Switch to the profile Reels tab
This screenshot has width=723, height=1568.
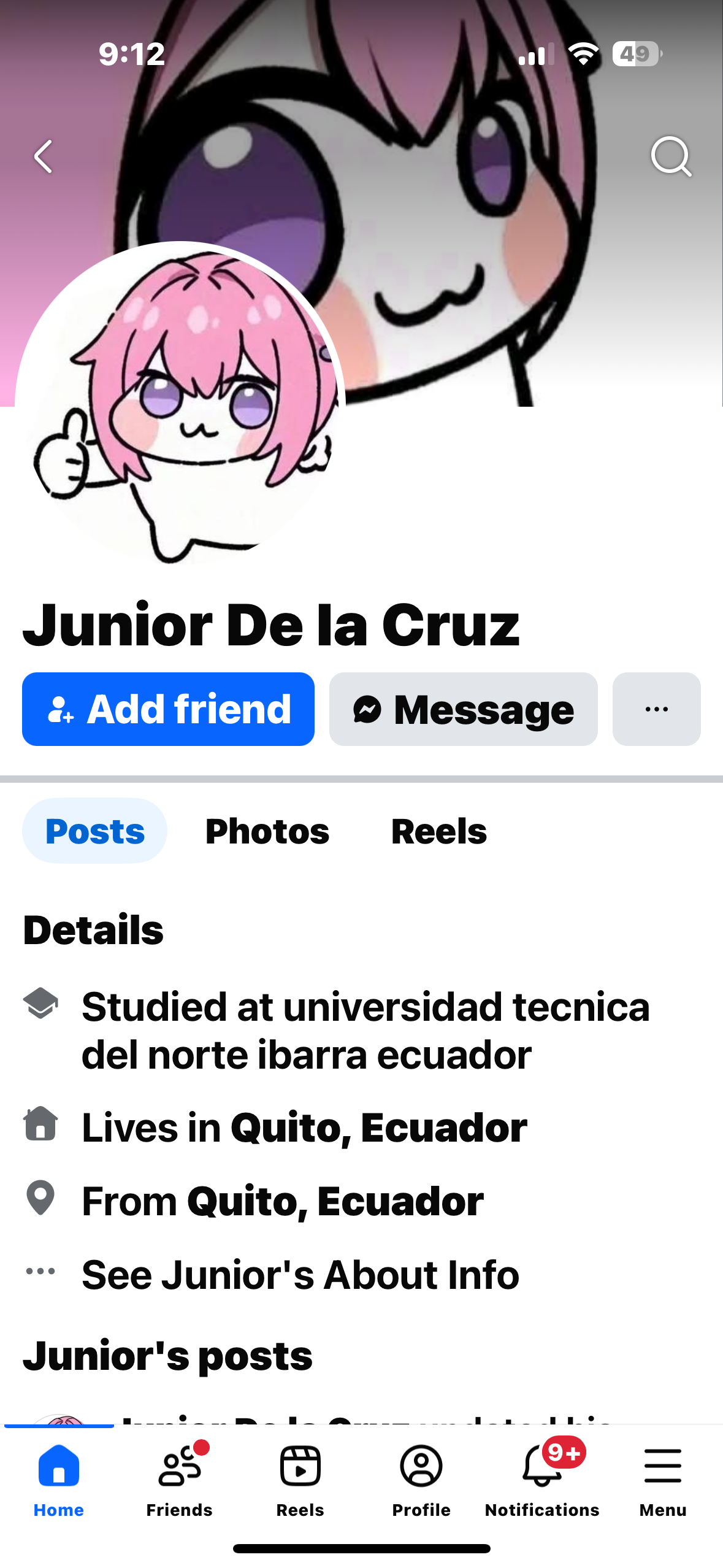pos(439,831)
